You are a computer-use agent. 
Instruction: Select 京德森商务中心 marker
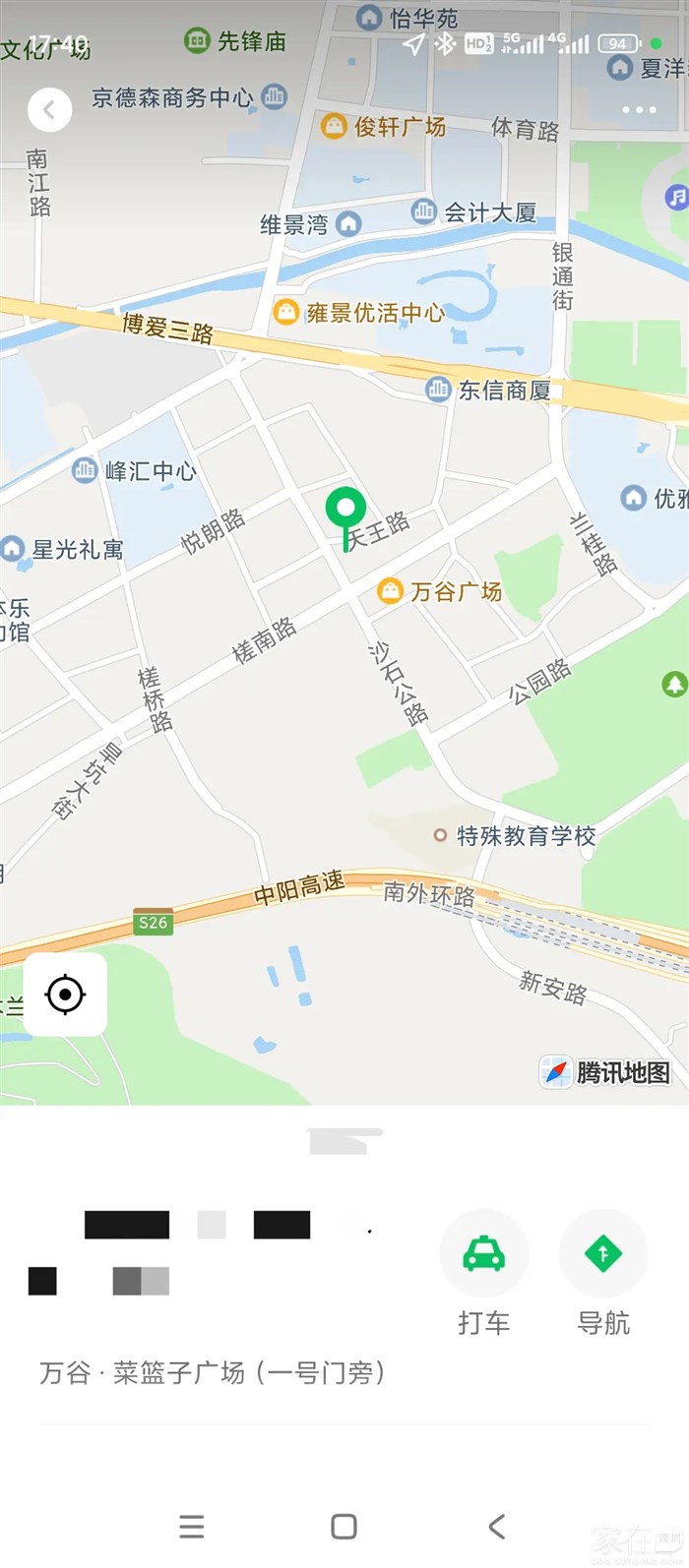[x=275, y=96]
